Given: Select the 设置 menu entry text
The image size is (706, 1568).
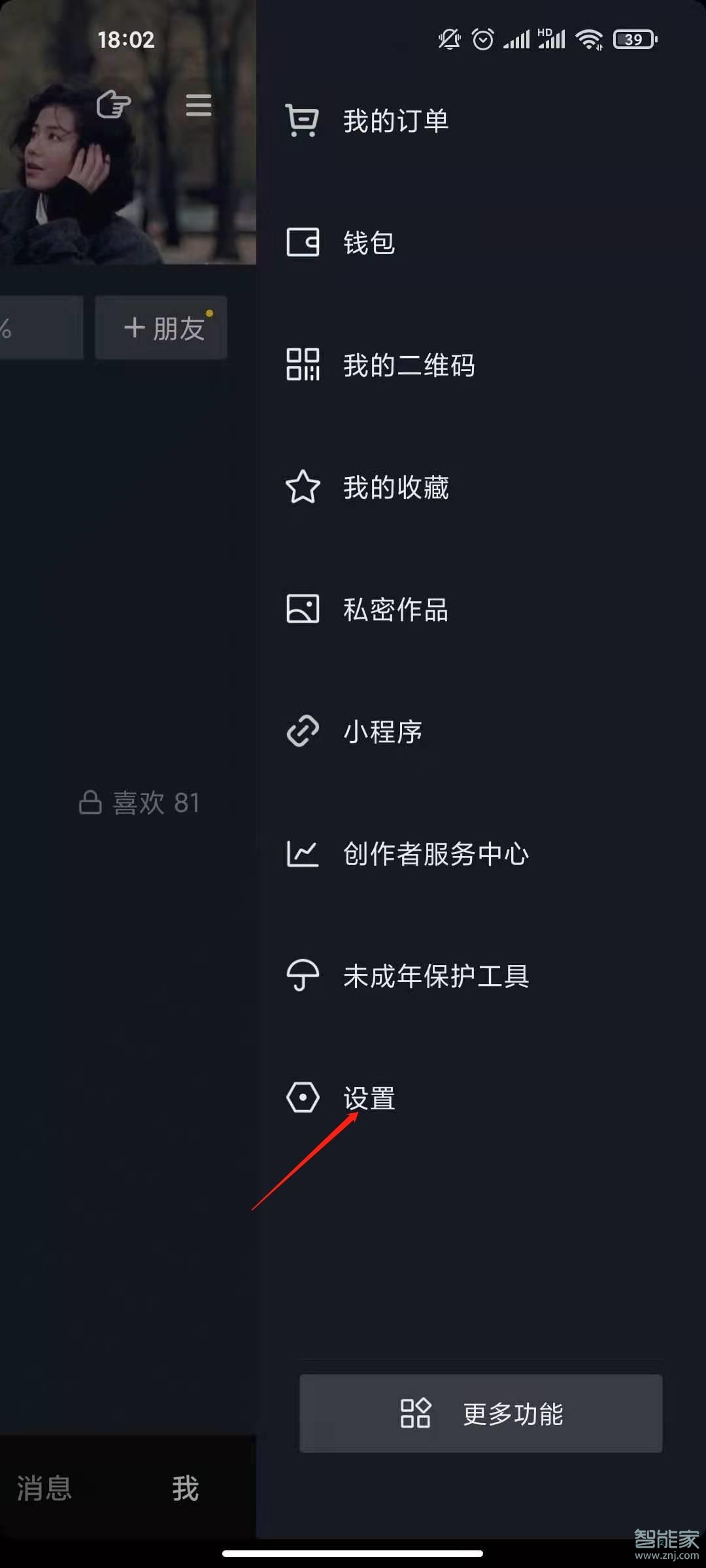Looking at the screenshot, I should coord(368,1098).
